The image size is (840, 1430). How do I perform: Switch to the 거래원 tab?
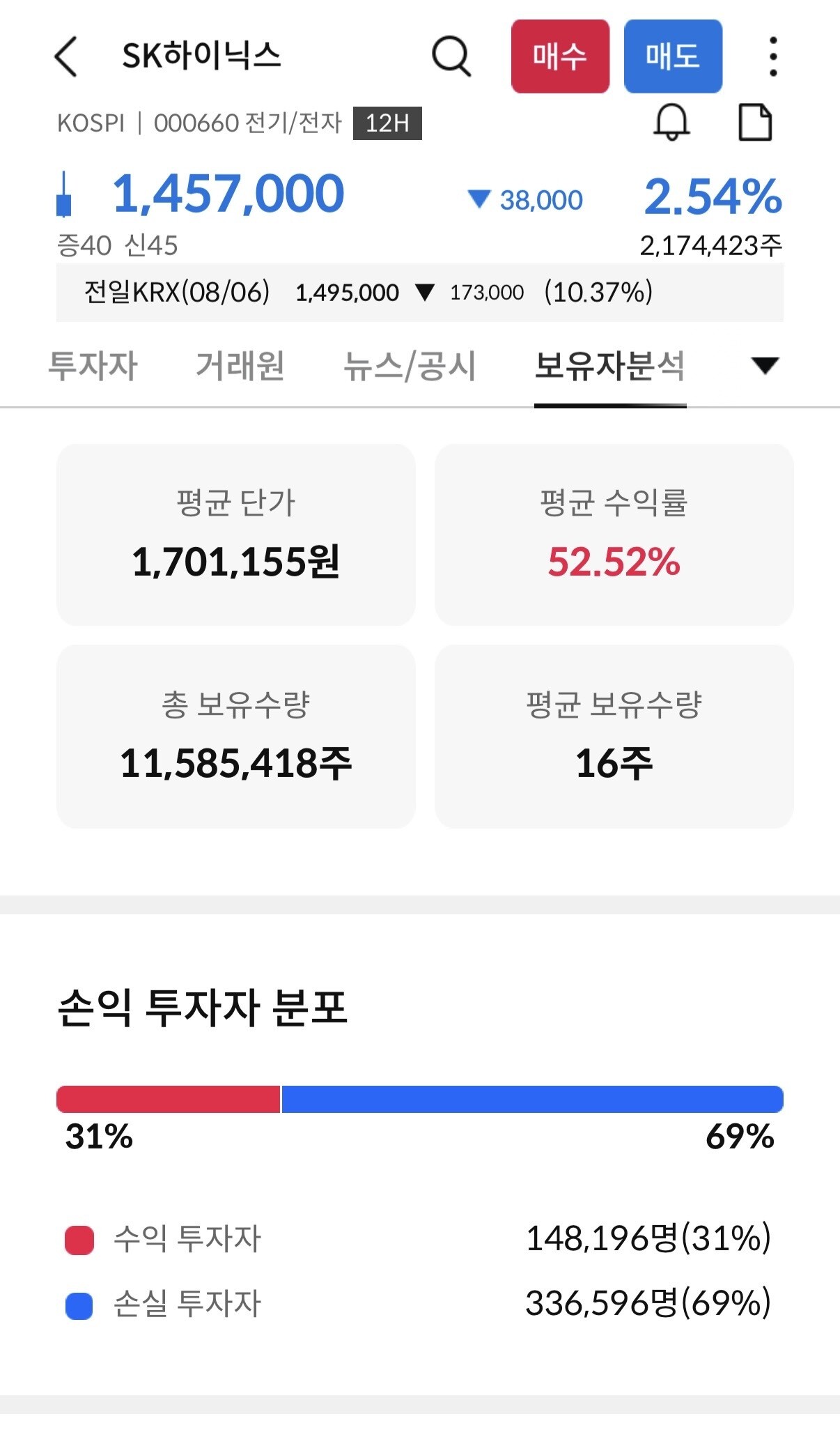(240, 366)
